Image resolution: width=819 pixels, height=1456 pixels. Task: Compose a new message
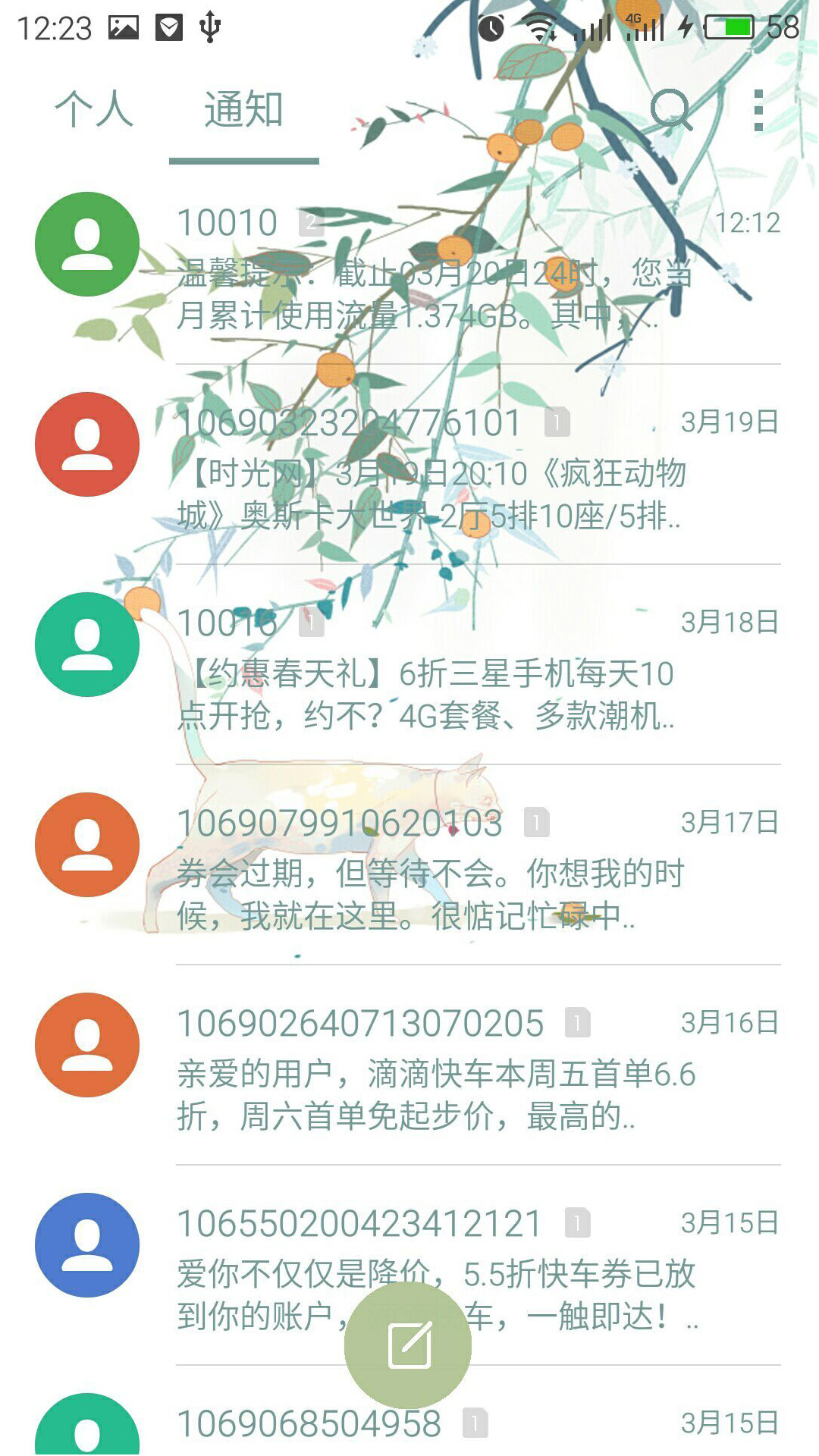[x=408, y=1345]
